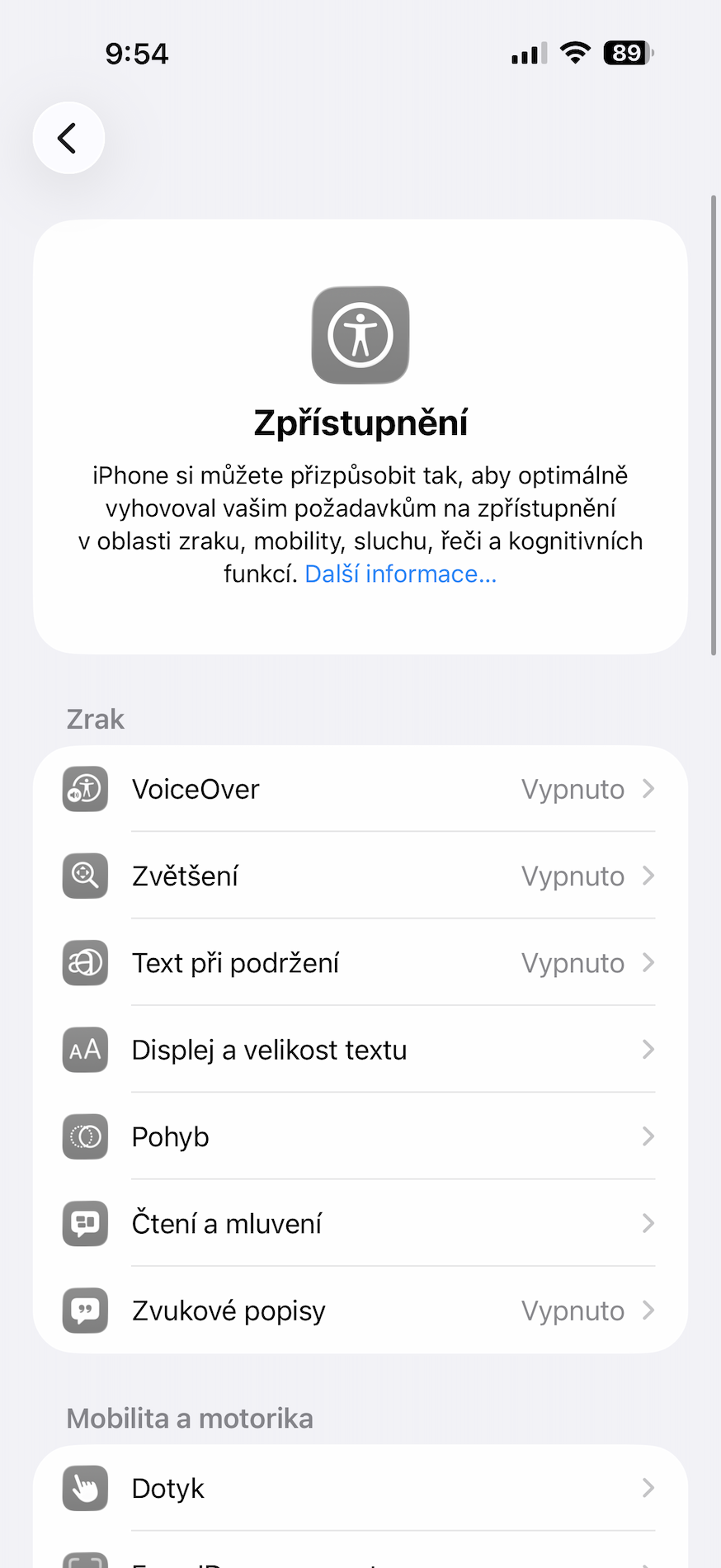Open the Dotyk settings
721x1568 pixels.
[360, 1488]
